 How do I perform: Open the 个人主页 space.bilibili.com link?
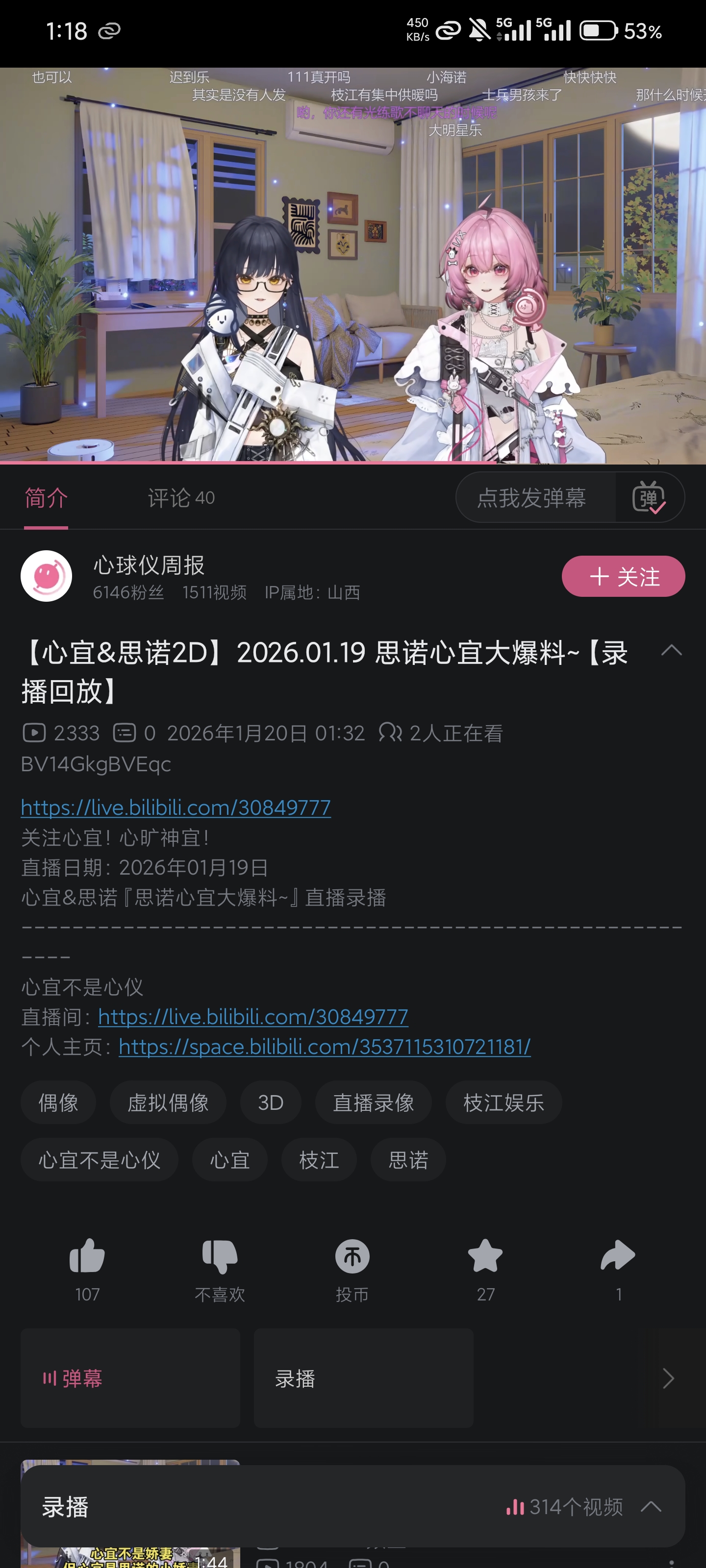(x=324, y=1046)
